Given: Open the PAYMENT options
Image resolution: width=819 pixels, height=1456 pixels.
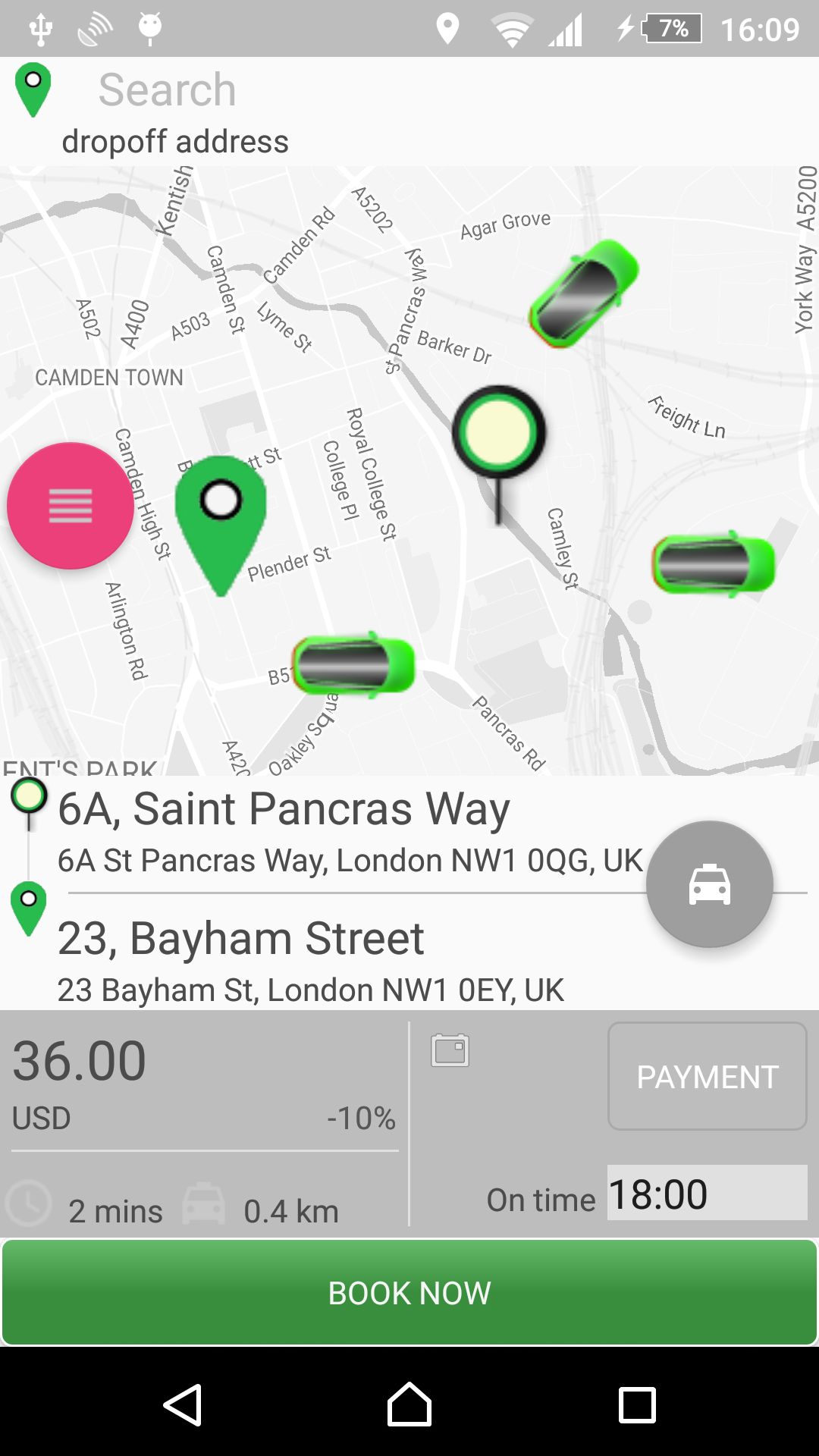Looking at the screenshot, I should click(x=707, y=1076).
